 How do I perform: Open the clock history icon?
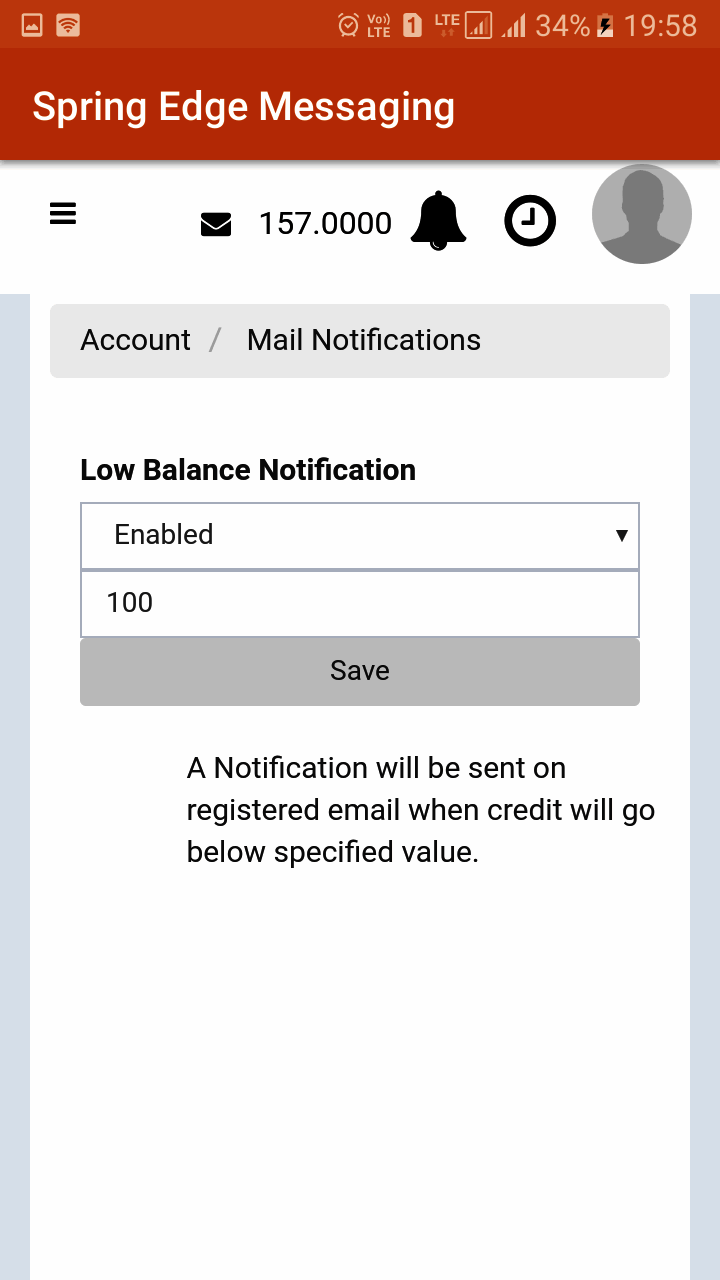pyautogui.click(x=530, y=221)
